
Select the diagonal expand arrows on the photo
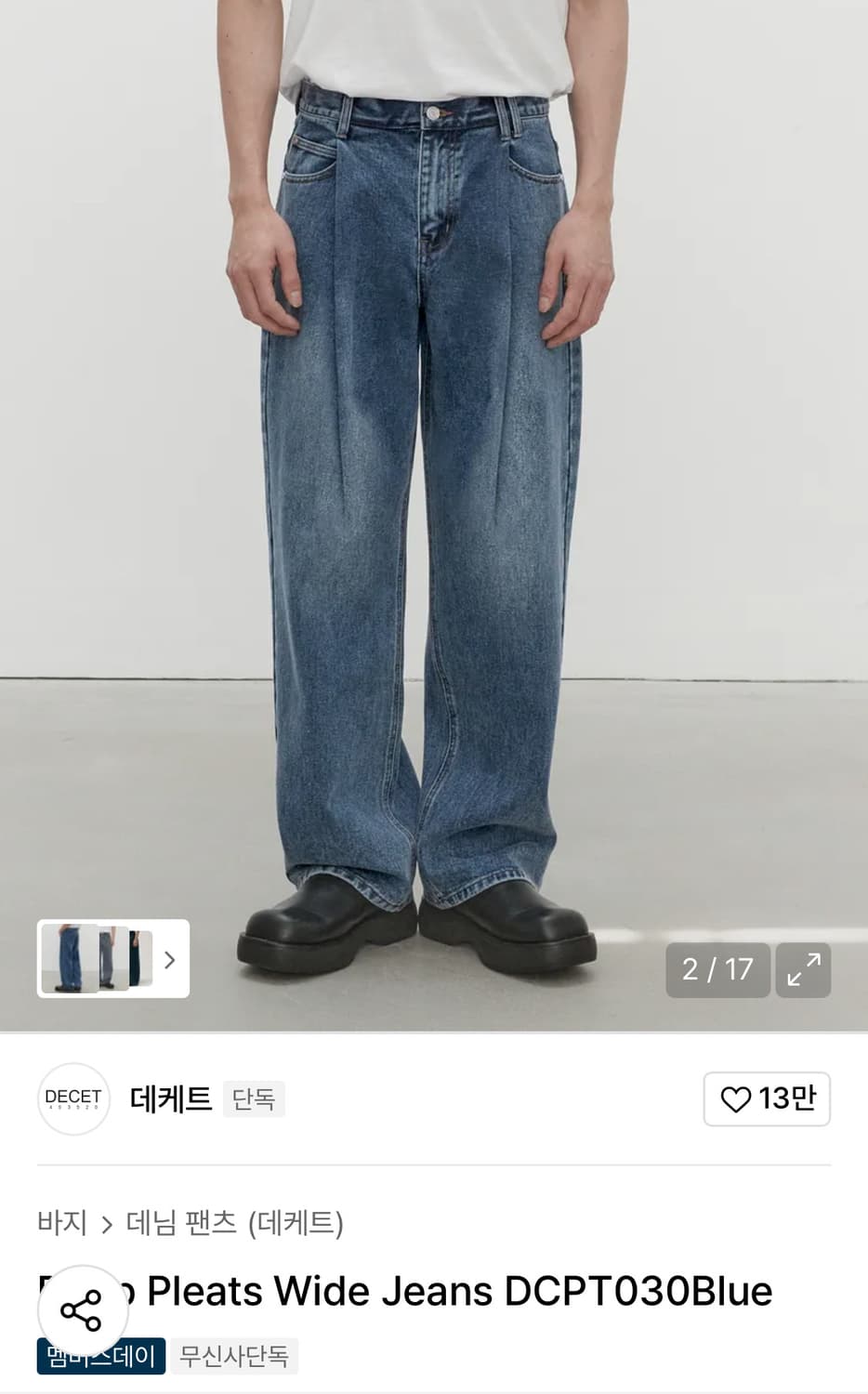[803, 970]
